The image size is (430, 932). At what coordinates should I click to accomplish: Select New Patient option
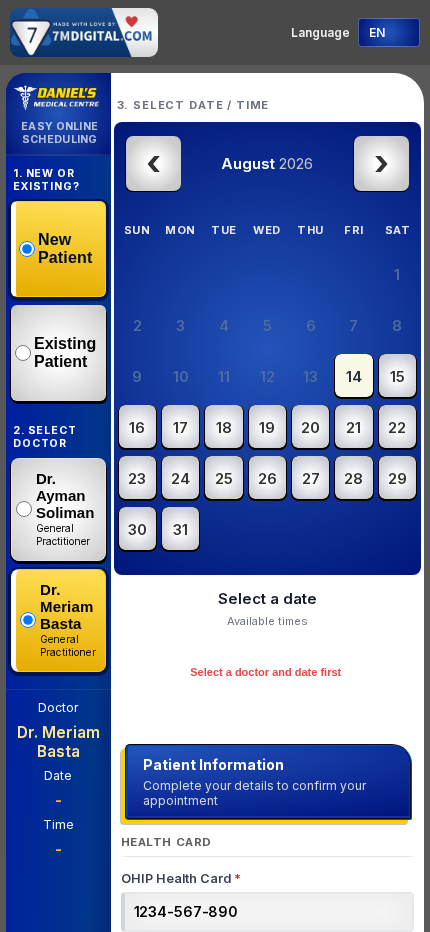click(58, 249)
